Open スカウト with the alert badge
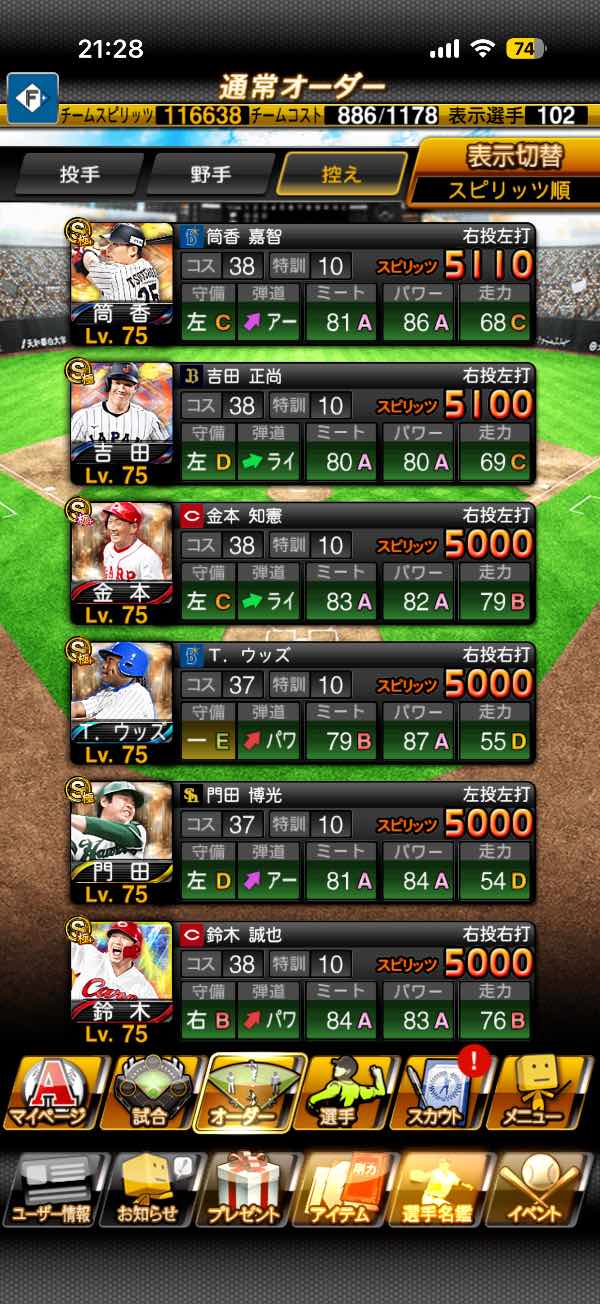Image resolution: width=600 pixels, height=1304 pixels. coord(447,1091)
